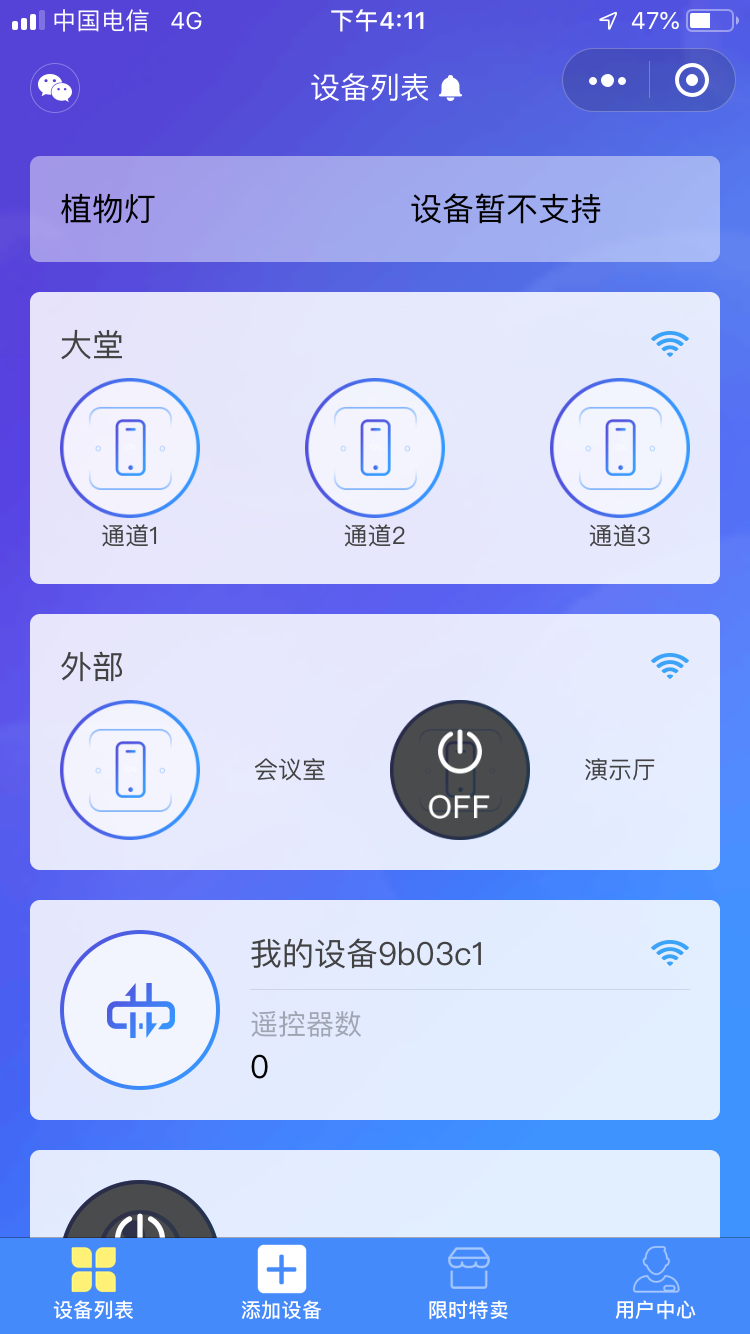Go to the 添加设备 tab
The image size is (750, 1334).
coord(281,1284)
